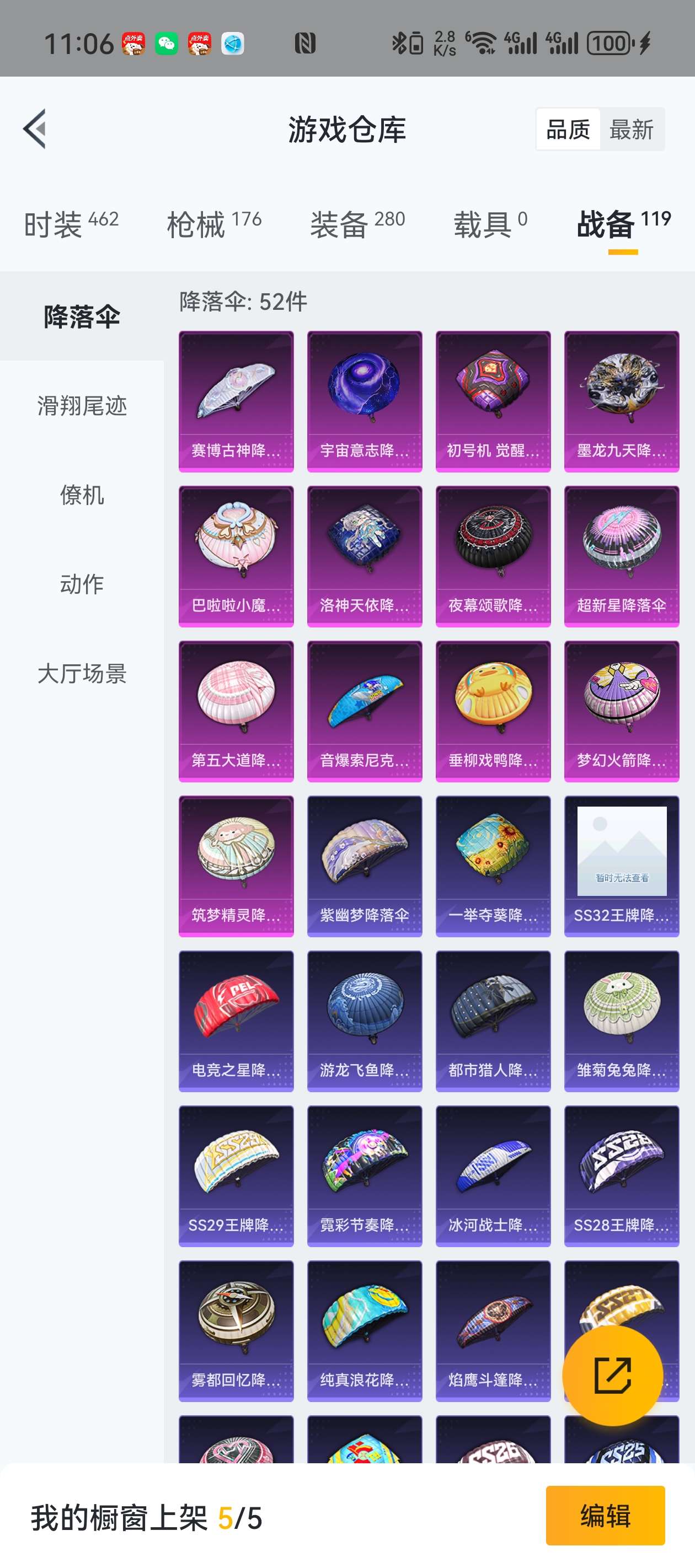Select the 滑翔尾迹 category
Viewport: 695px width, 1568px height.
click(82, 405)
